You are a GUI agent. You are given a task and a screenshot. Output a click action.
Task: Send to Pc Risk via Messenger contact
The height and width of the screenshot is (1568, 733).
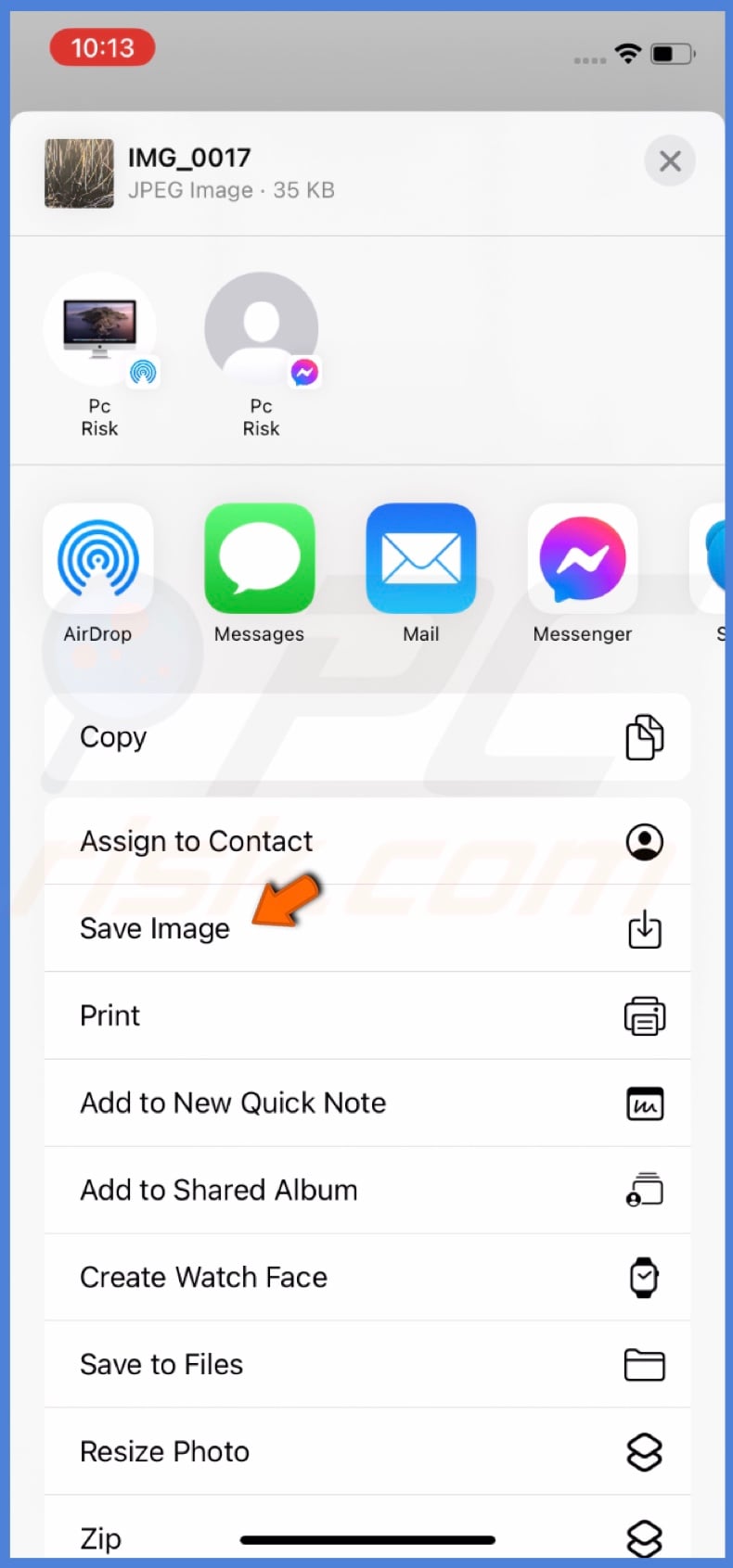coord(262,331)
